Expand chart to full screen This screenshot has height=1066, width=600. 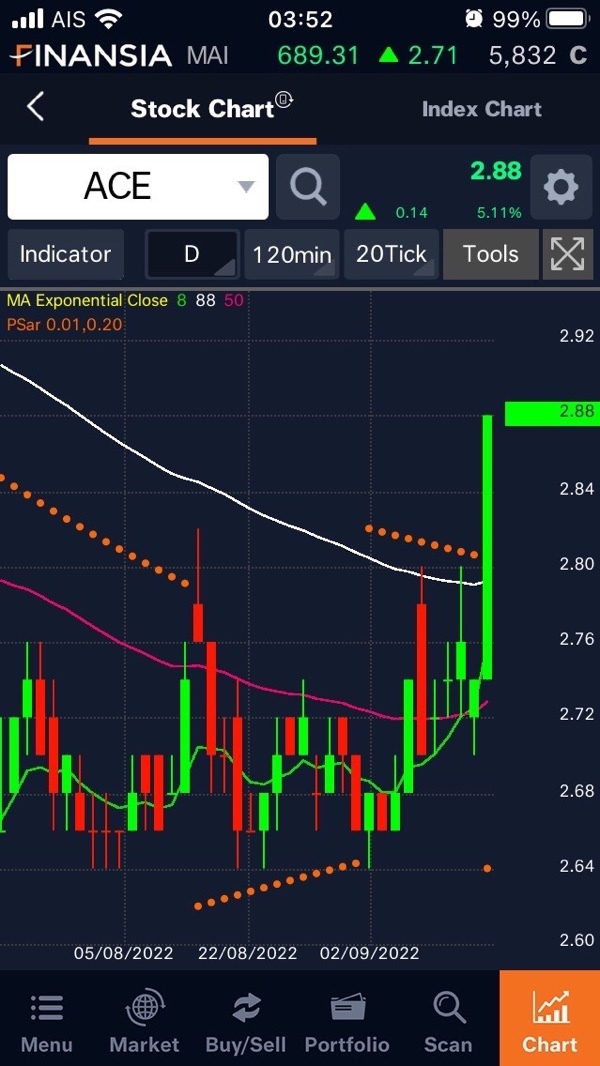[567, 254]
